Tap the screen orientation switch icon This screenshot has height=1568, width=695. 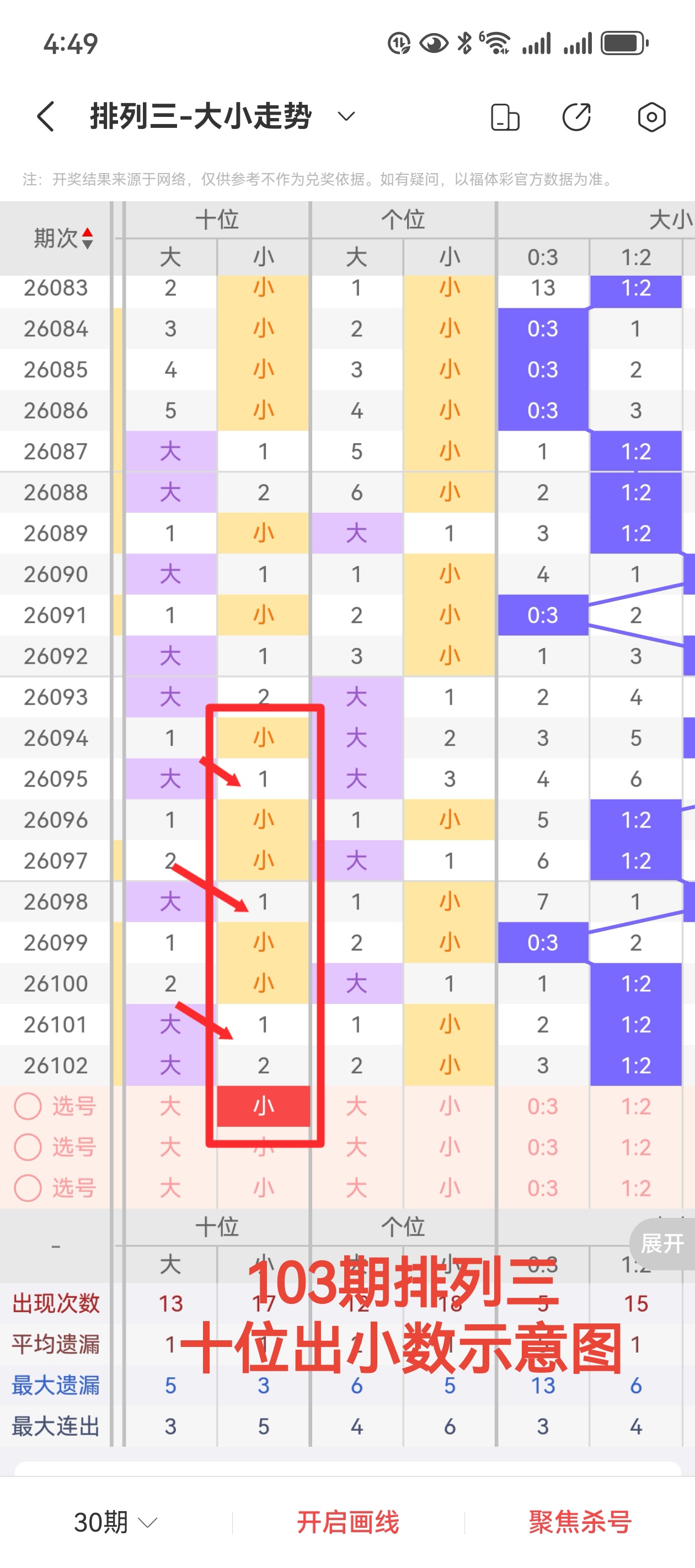[504, 117]
